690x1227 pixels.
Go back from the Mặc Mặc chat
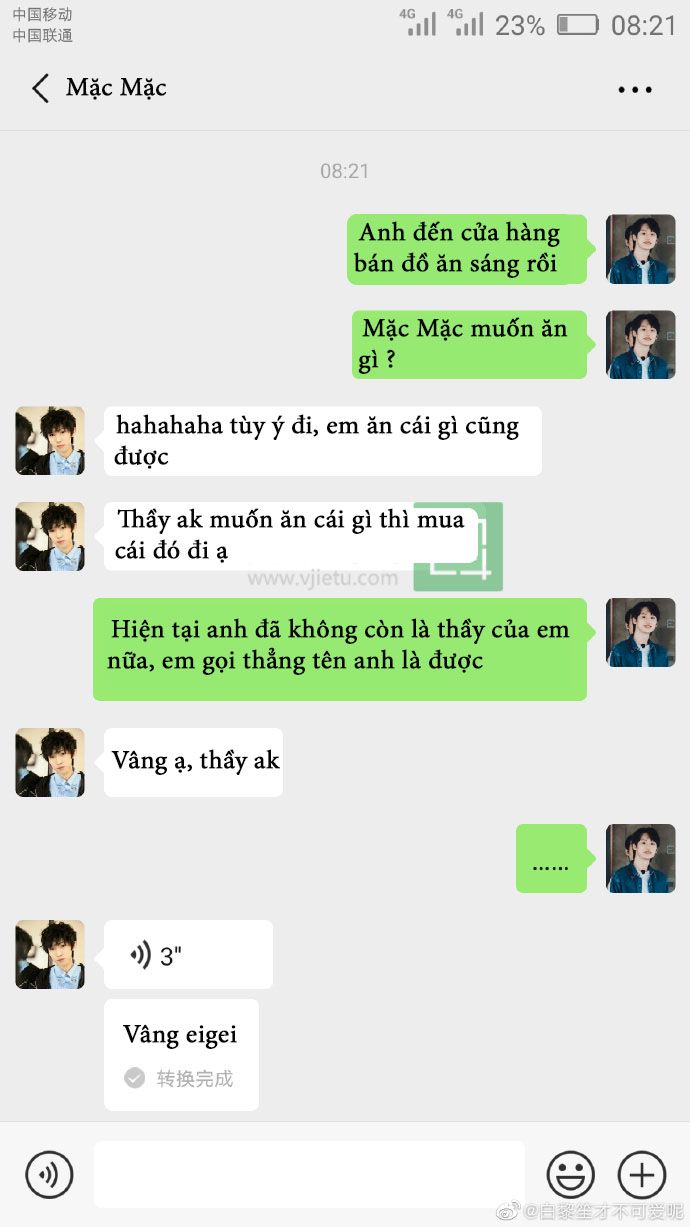[40, 88]
